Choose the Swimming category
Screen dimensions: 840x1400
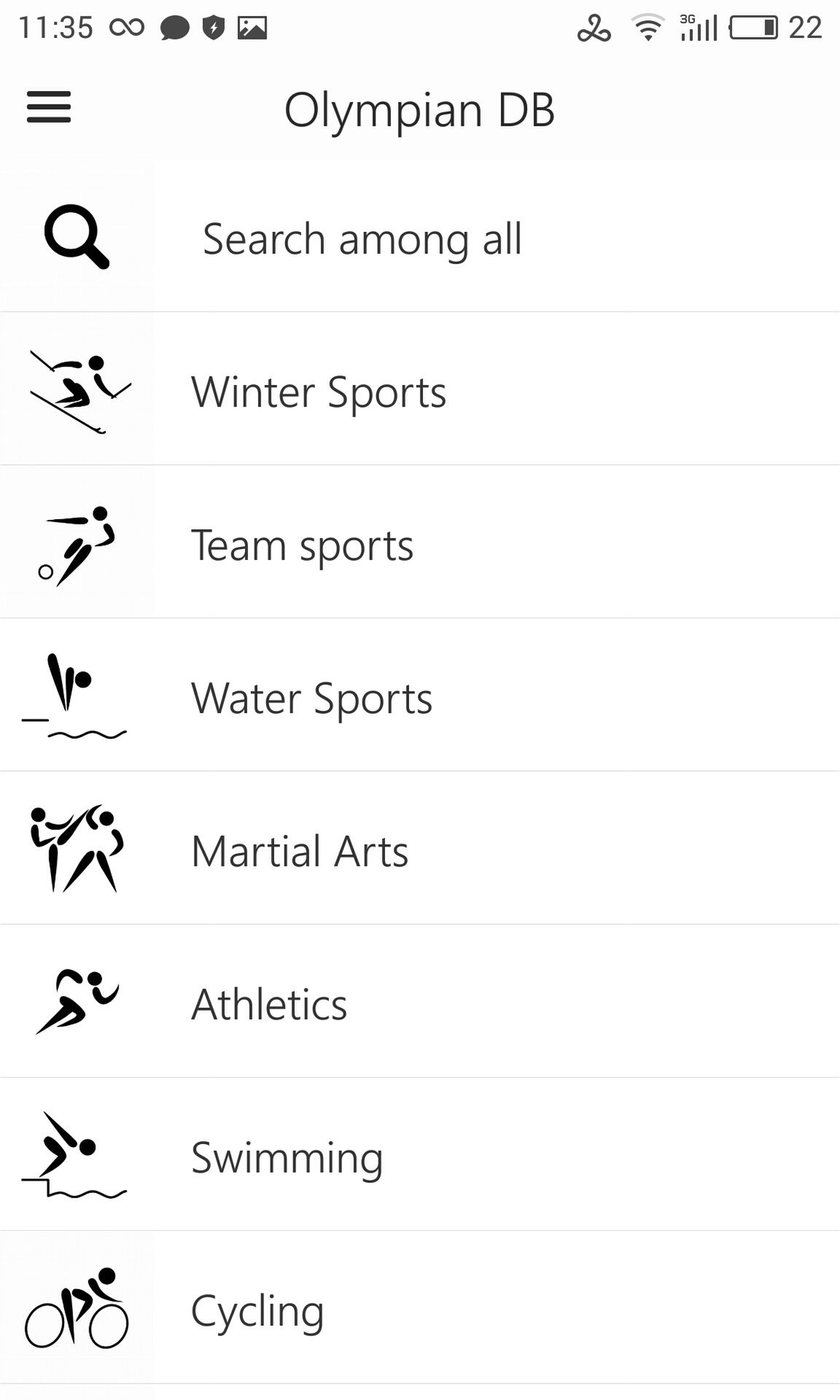coord(420,1154)
